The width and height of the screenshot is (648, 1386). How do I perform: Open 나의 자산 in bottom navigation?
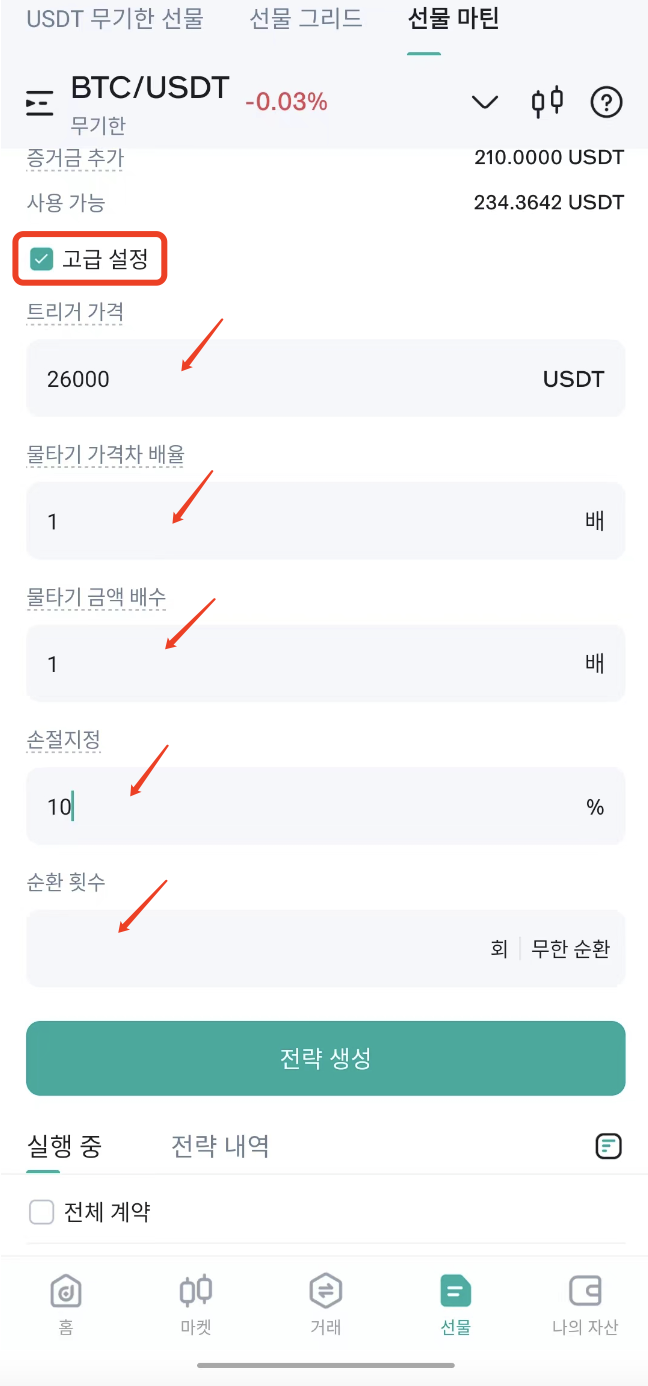(x=585, y=1305)
